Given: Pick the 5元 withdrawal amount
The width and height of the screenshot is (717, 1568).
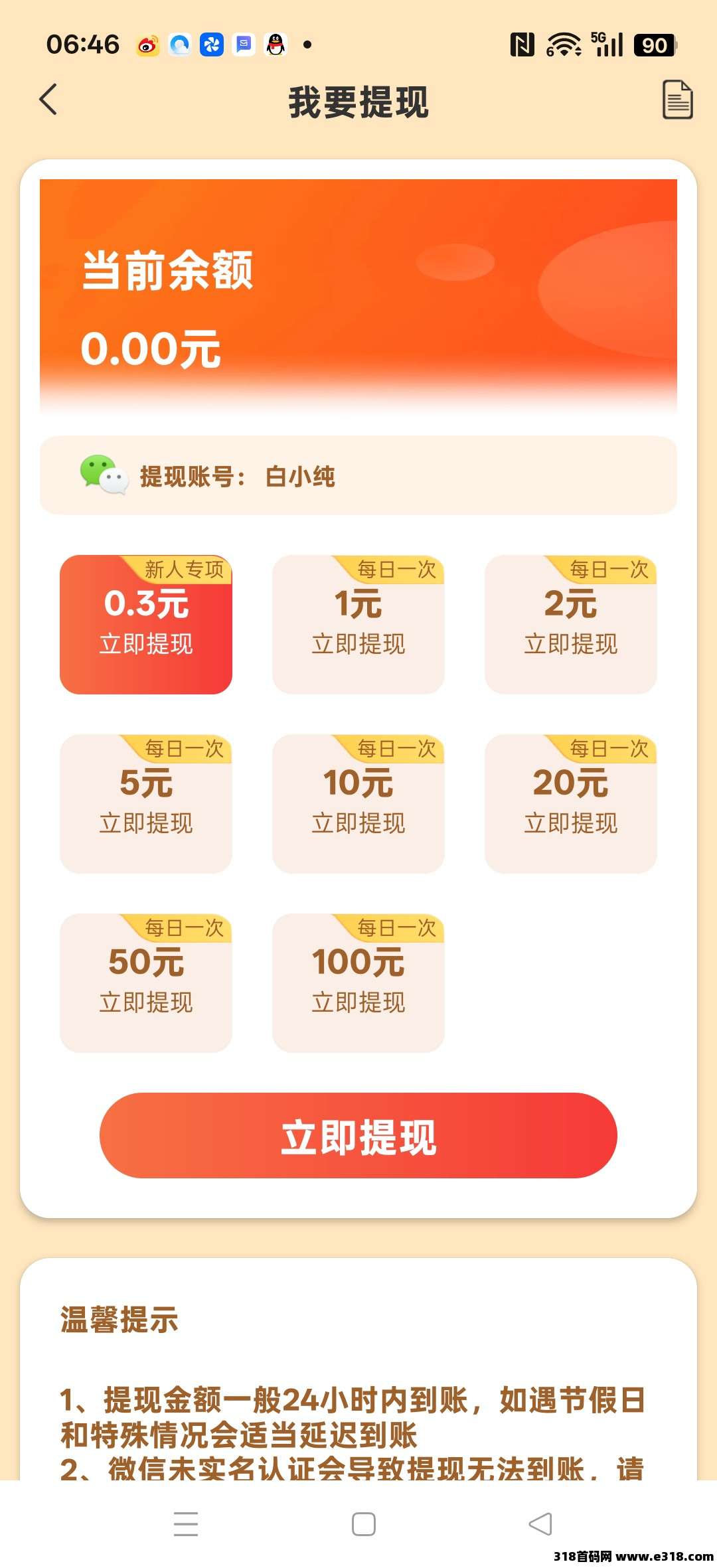Looking at the screenshot, I should [146, 804].
